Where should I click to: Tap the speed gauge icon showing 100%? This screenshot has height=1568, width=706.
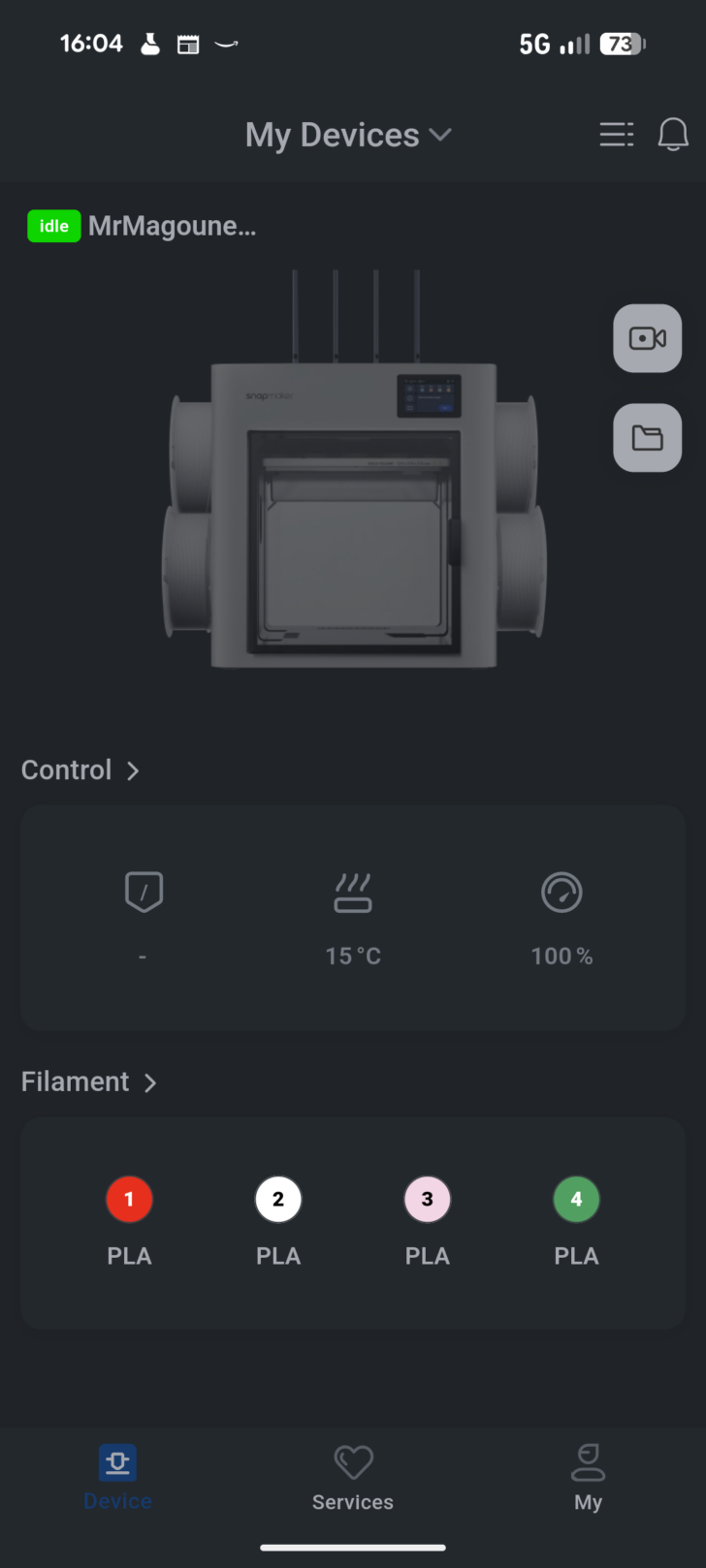pos(562,892)
